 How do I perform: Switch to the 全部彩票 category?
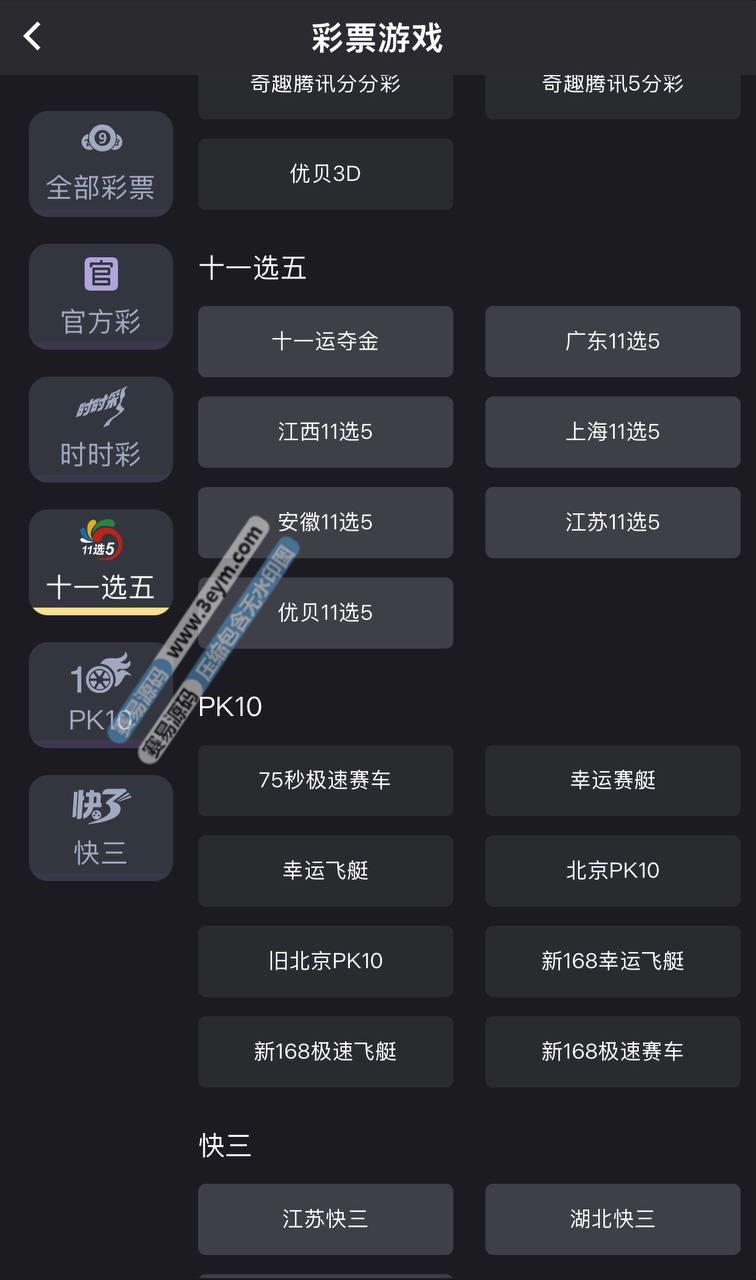[x=101, y=164]
